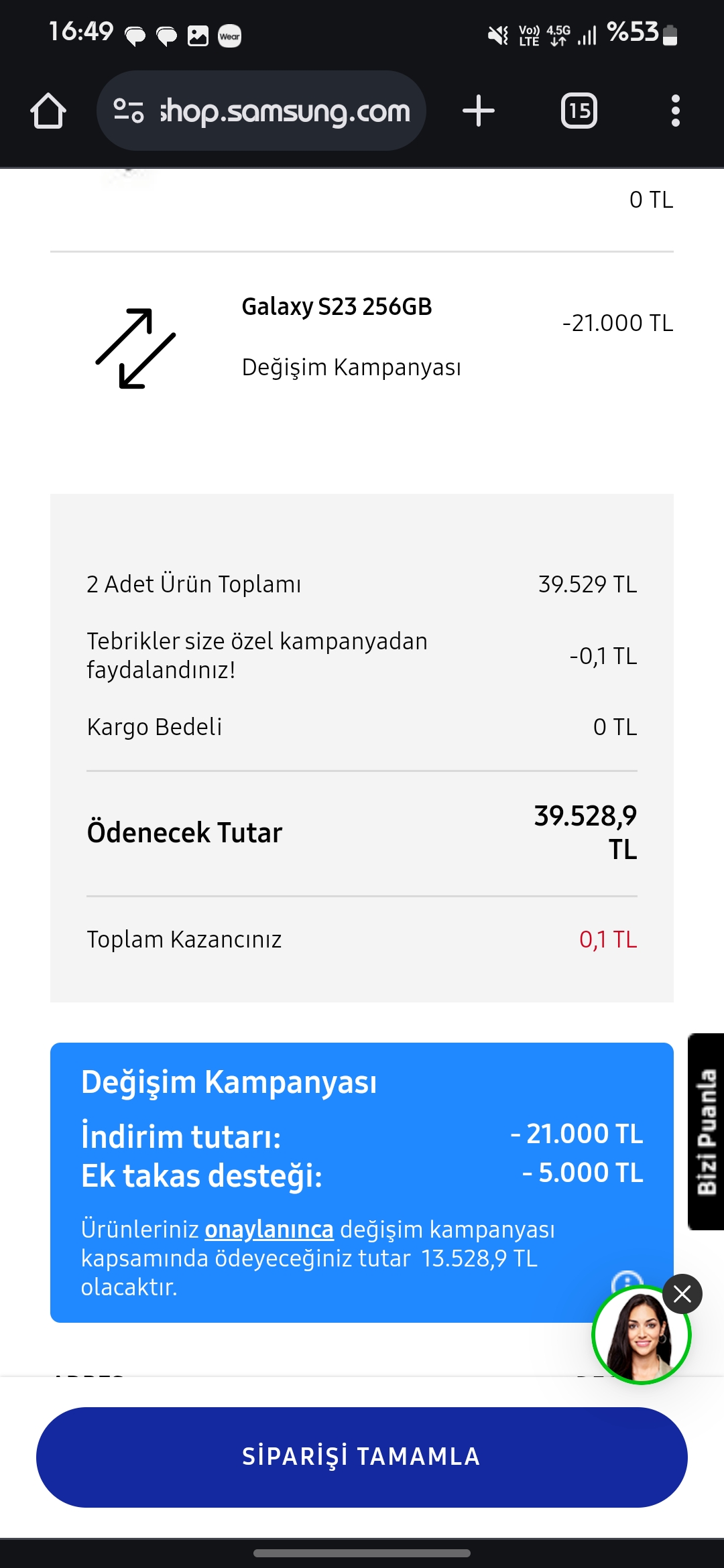Dismiss the chat assistant bubble
724x1568 pixels.
682,1293
